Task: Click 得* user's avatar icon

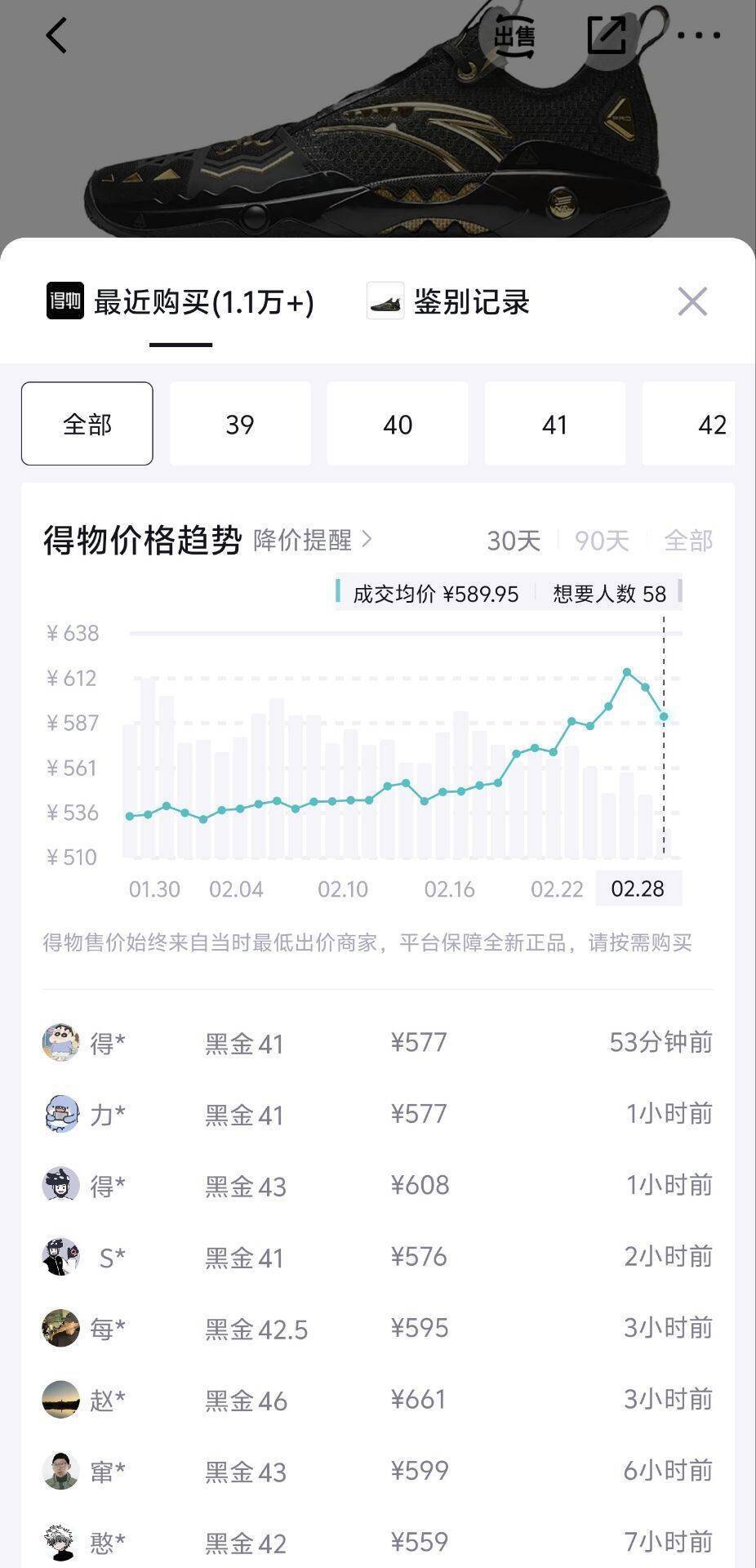Action: (x=61, y=1043)
